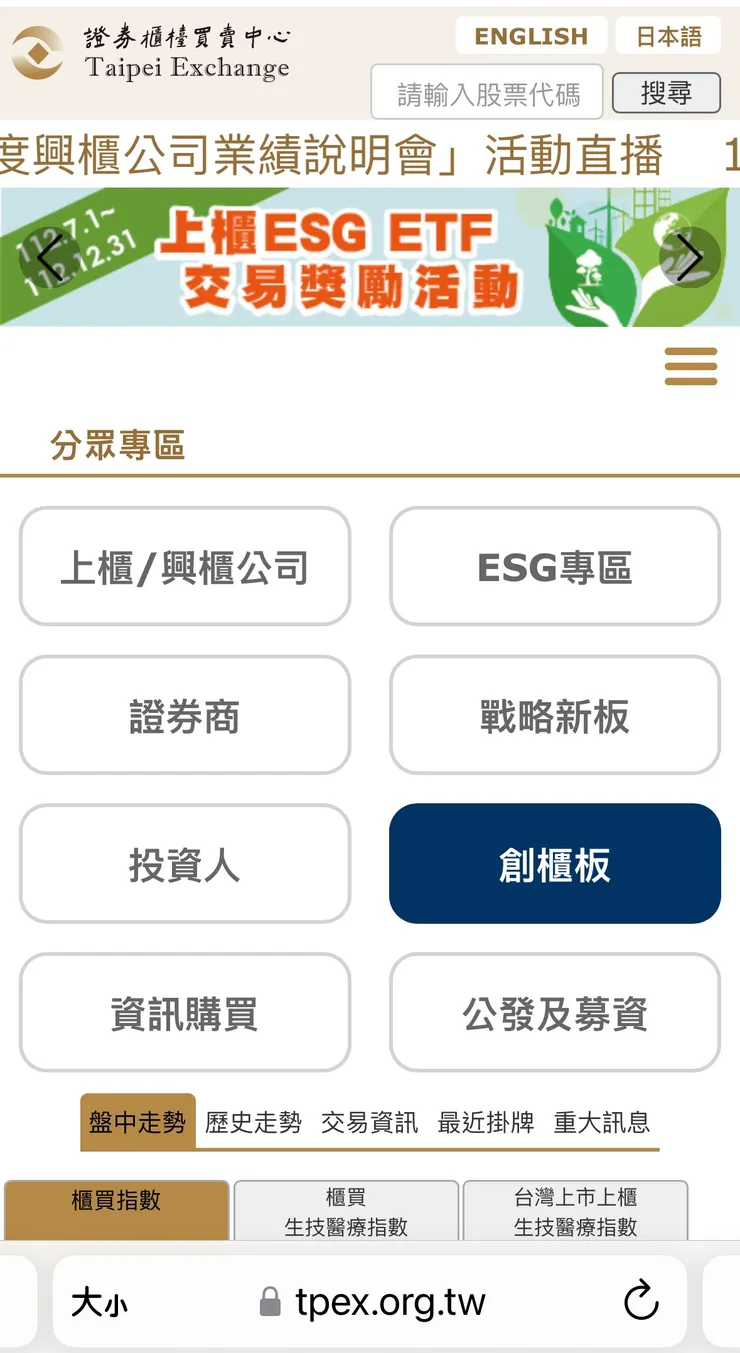Open the ESG專區 section

click(554, 567)
